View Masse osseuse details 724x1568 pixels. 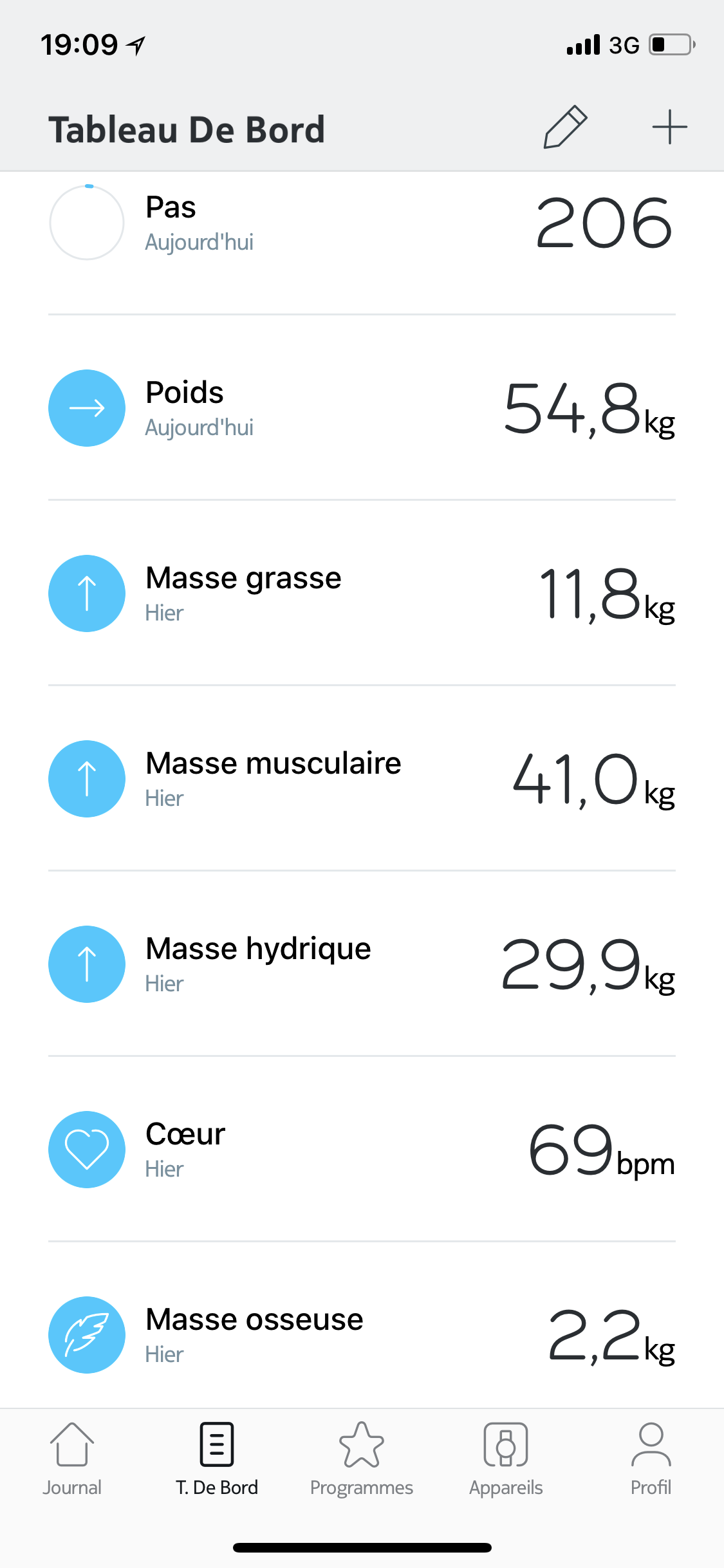pos(362,1335)
